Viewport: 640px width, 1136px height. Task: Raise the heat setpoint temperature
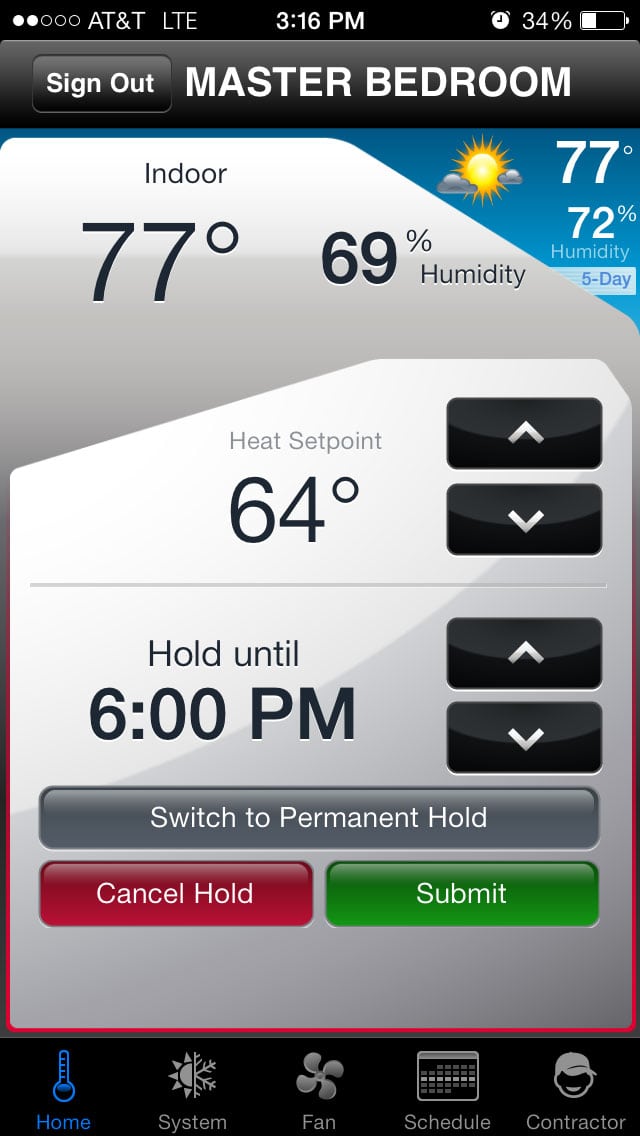point(524,433)
